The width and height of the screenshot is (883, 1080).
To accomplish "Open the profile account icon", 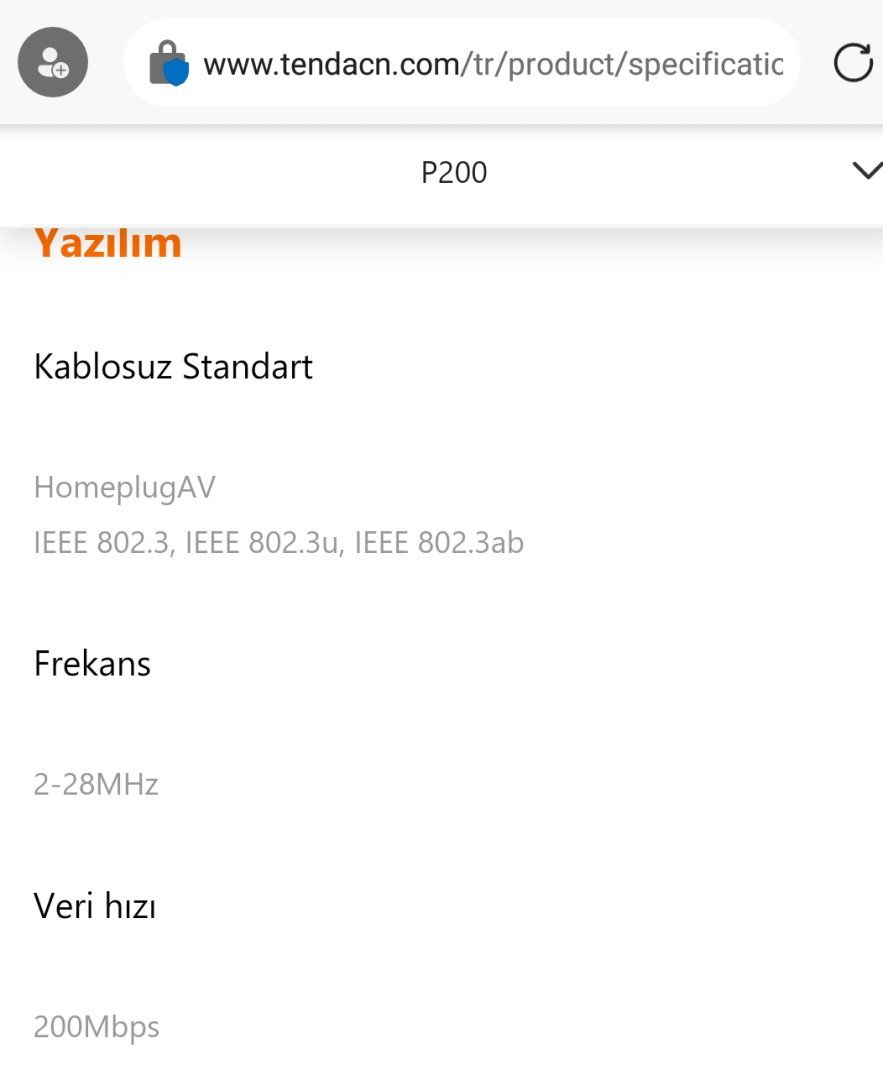I will 53,63.
